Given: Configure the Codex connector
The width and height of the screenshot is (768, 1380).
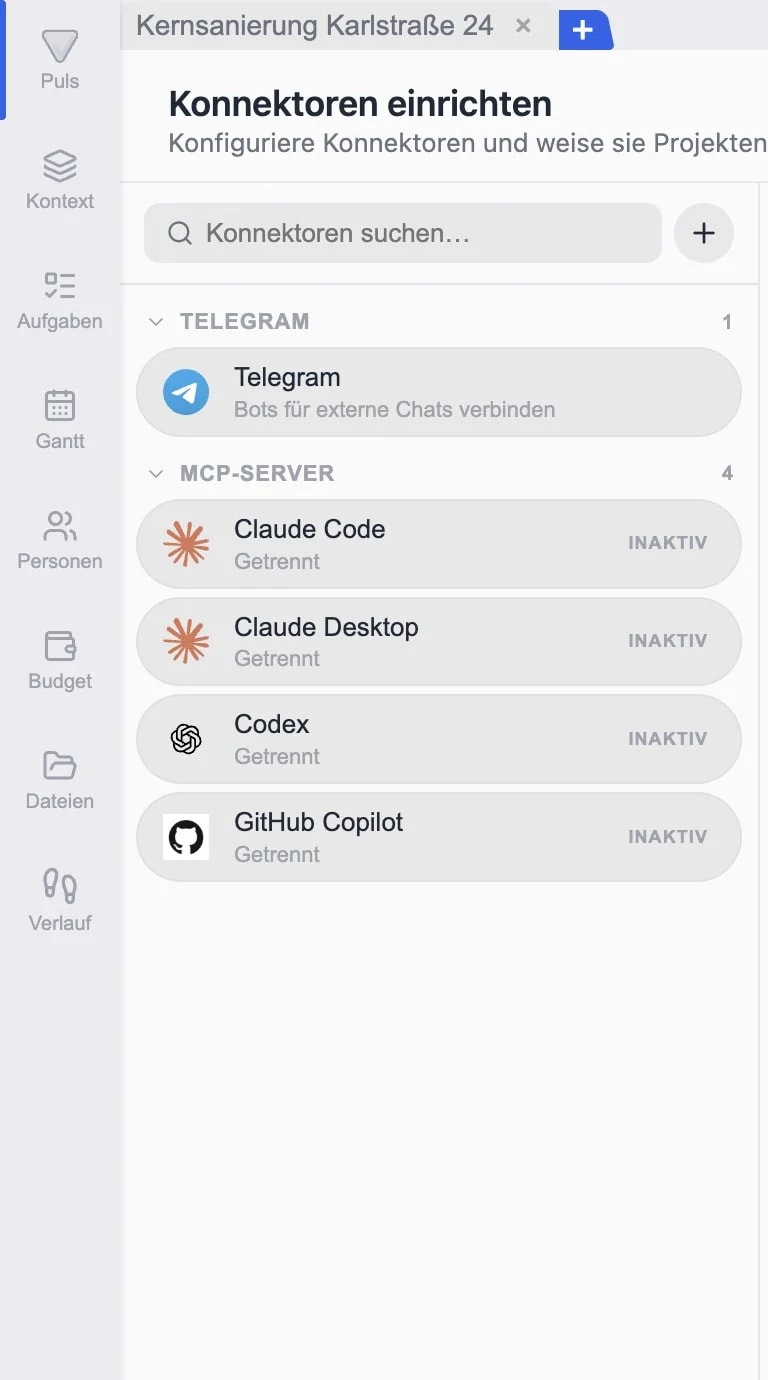Looking at the screenshot, I should pyautogui.click(x=439, y=739).
